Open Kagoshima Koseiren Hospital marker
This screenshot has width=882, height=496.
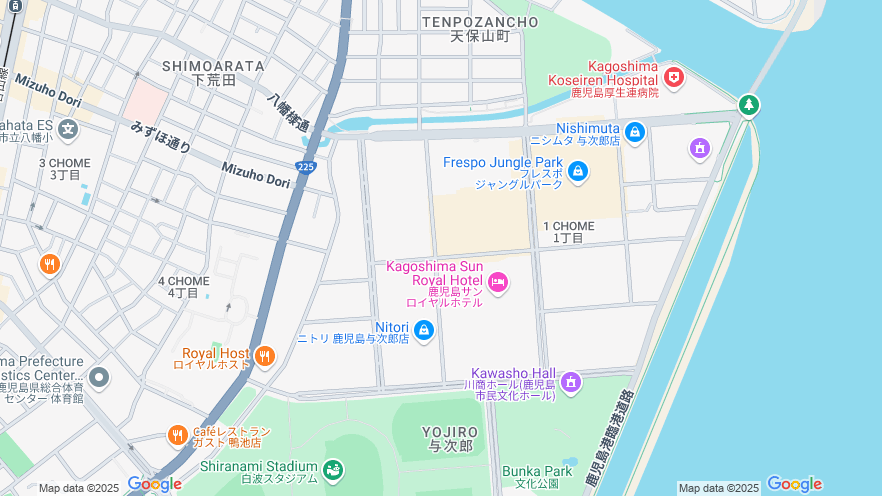tap(673, 76)
